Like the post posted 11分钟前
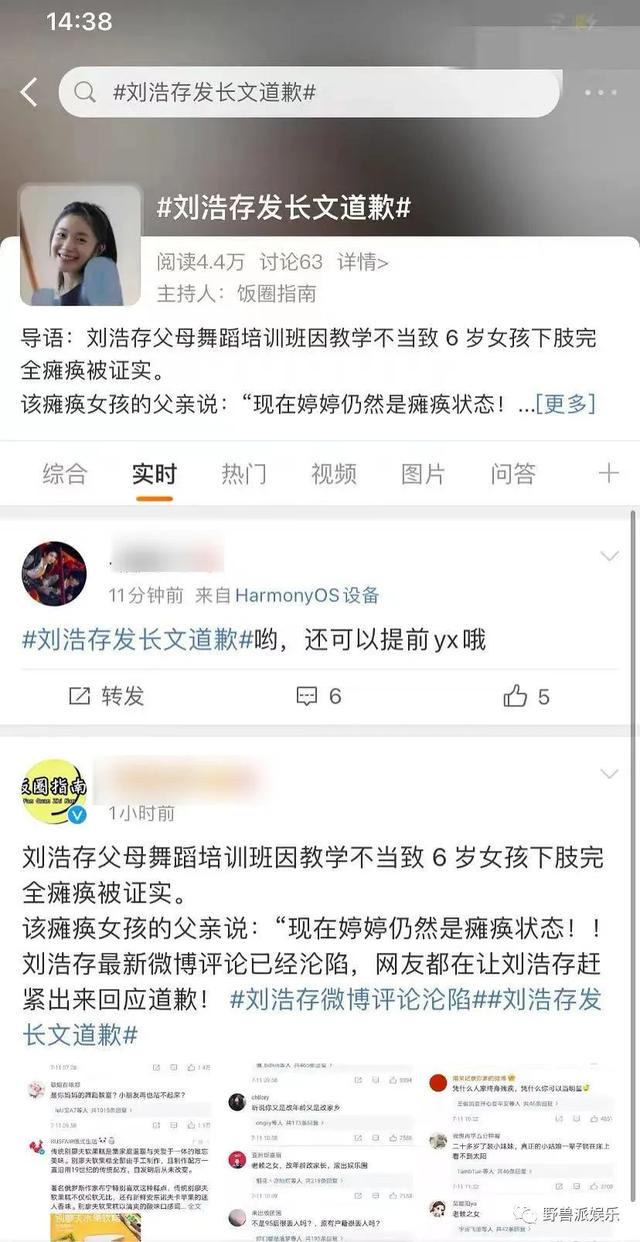640x1242 pixels. (527, 696)
